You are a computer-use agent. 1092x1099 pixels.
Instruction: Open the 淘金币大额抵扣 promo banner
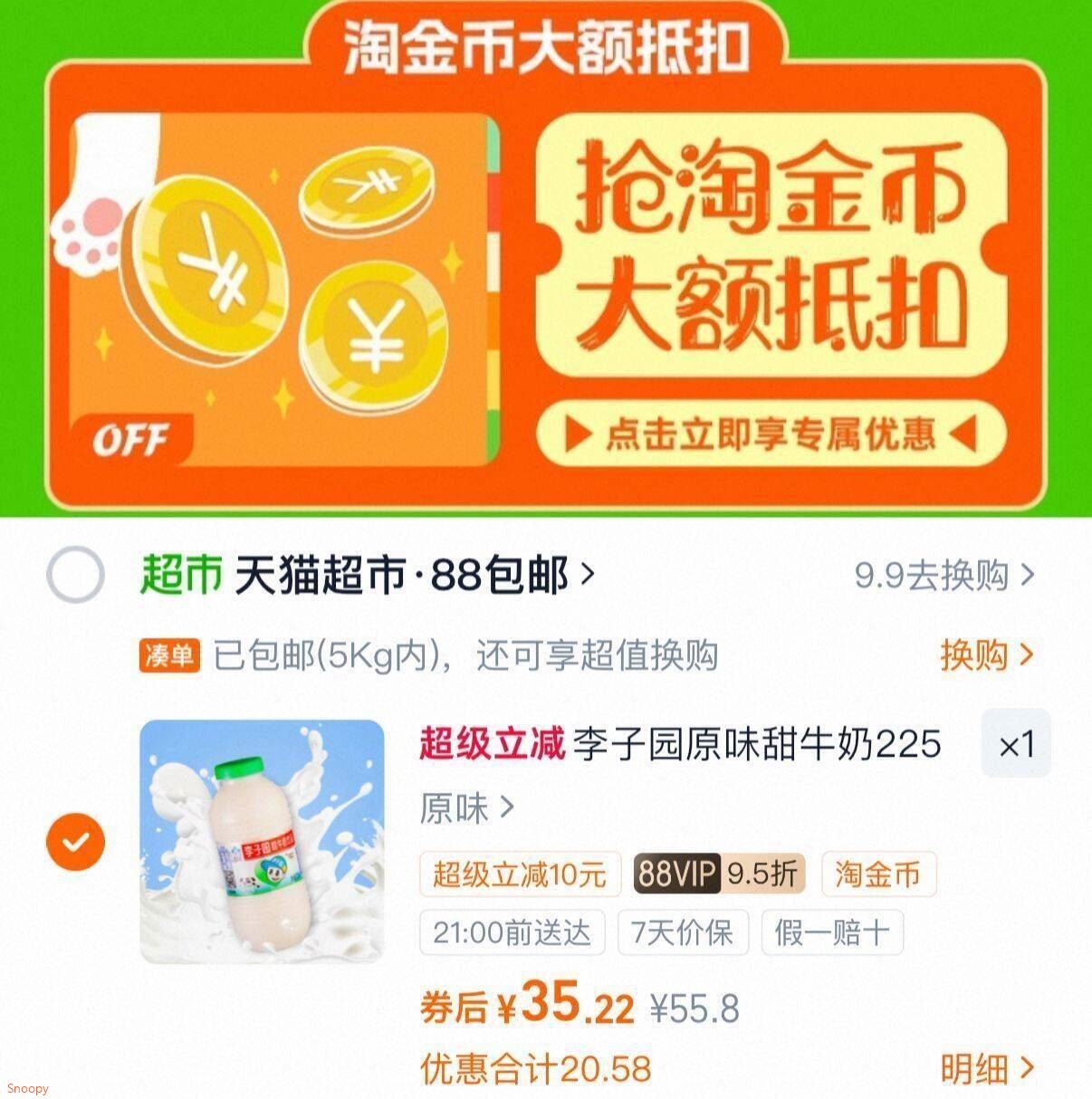click(546, 258)
